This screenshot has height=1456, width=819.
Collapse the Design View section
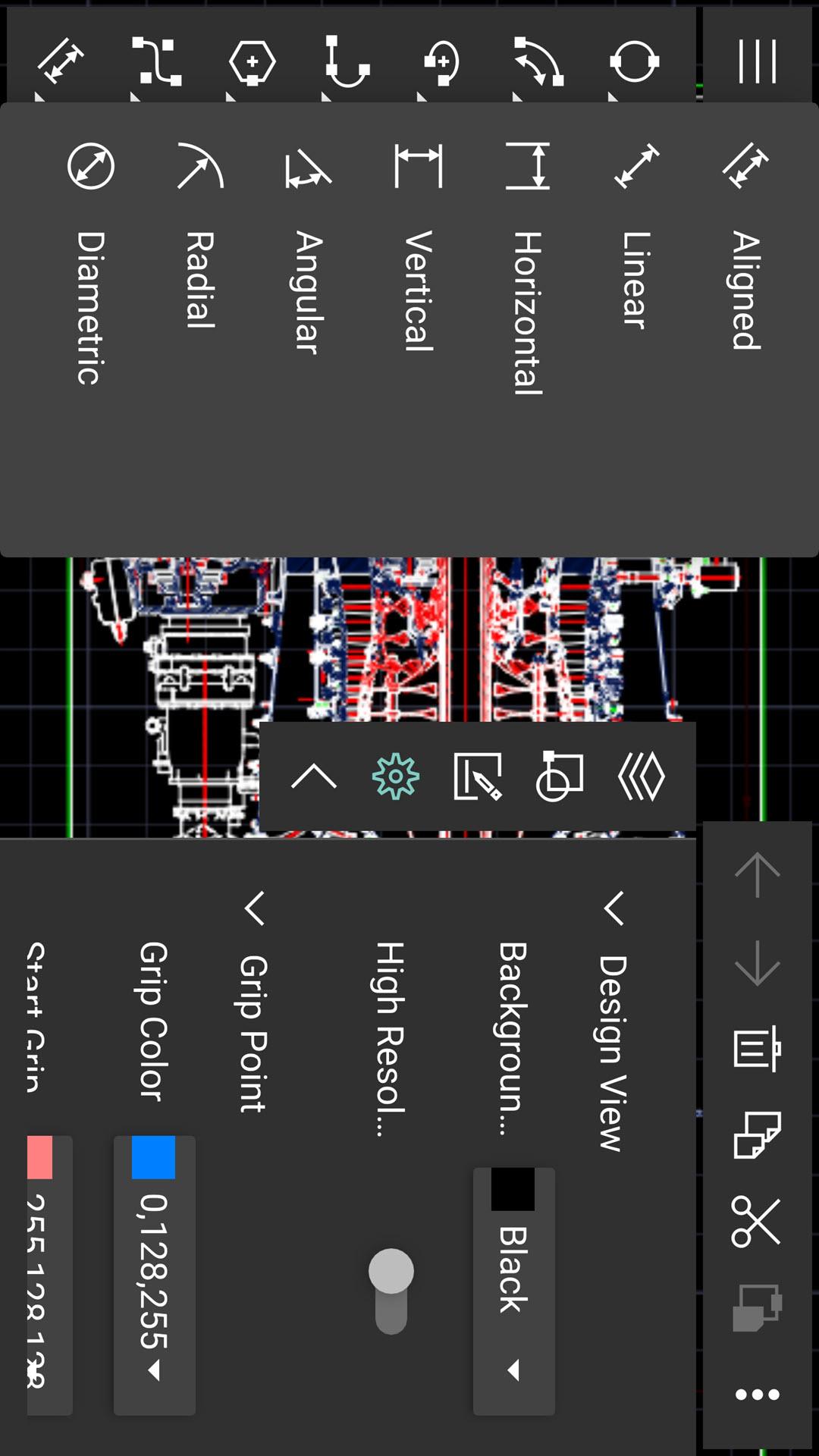point(614,908)
